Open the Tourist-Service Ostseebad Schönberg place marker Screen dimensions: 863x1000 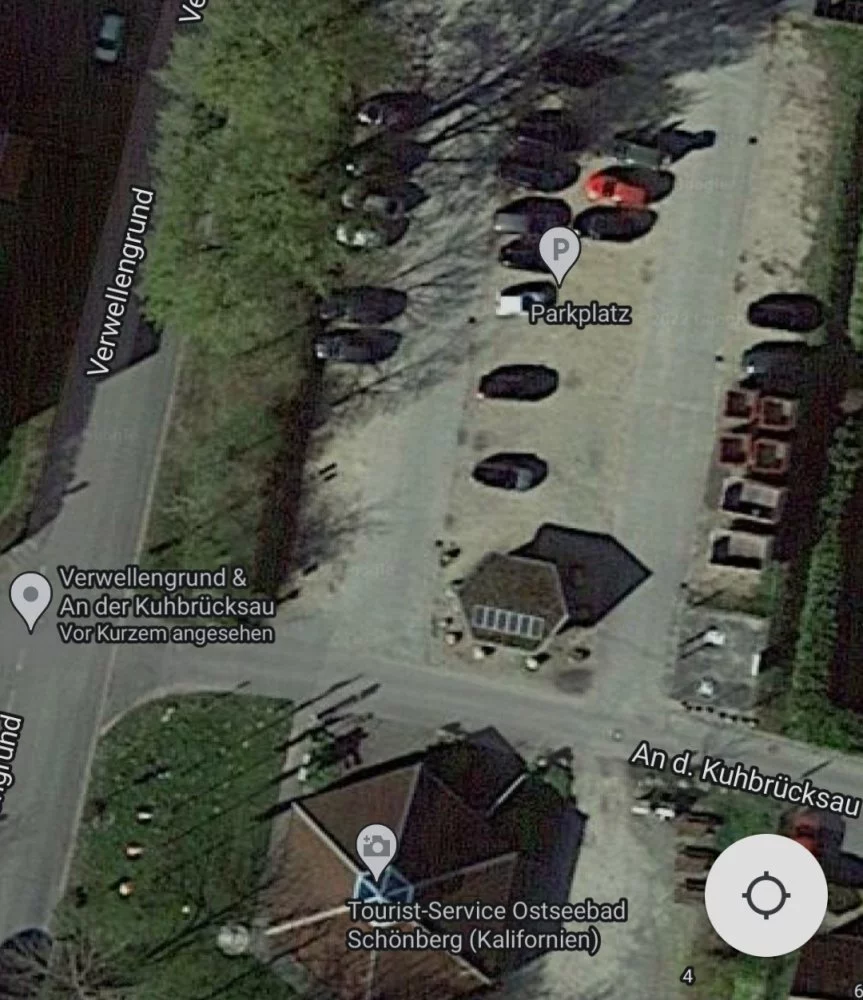377,852
